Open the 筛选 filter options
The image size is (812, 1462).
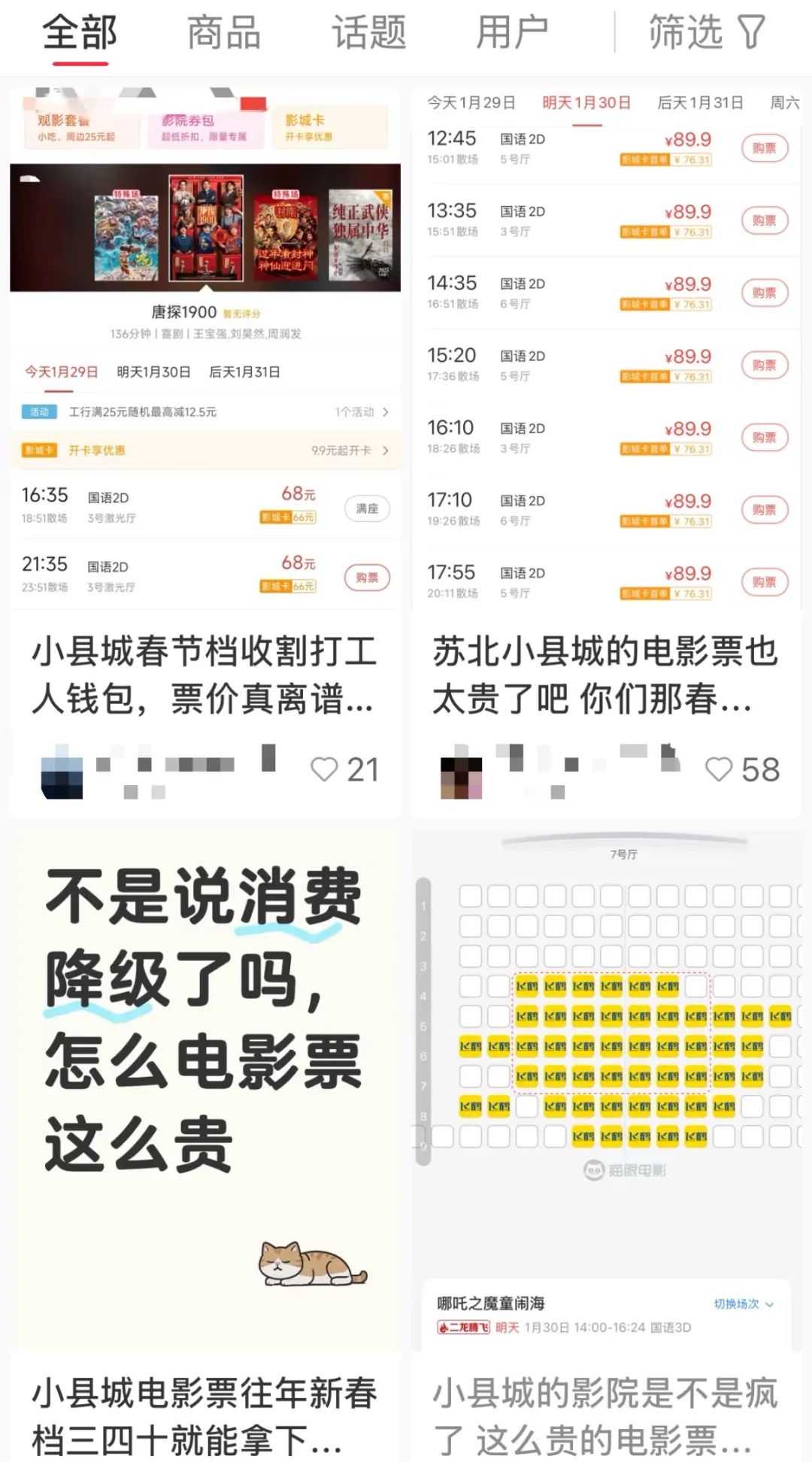[707, 33]
